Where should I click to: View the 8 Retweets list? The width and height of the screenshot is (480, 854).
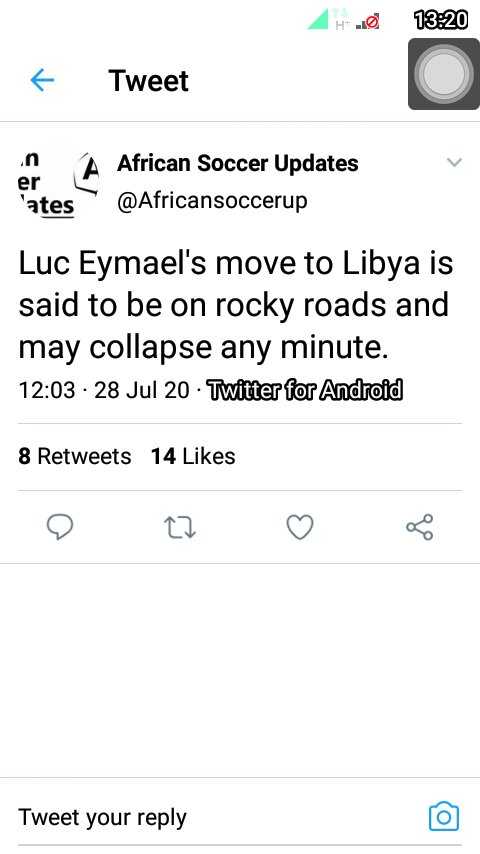[75, 456]
